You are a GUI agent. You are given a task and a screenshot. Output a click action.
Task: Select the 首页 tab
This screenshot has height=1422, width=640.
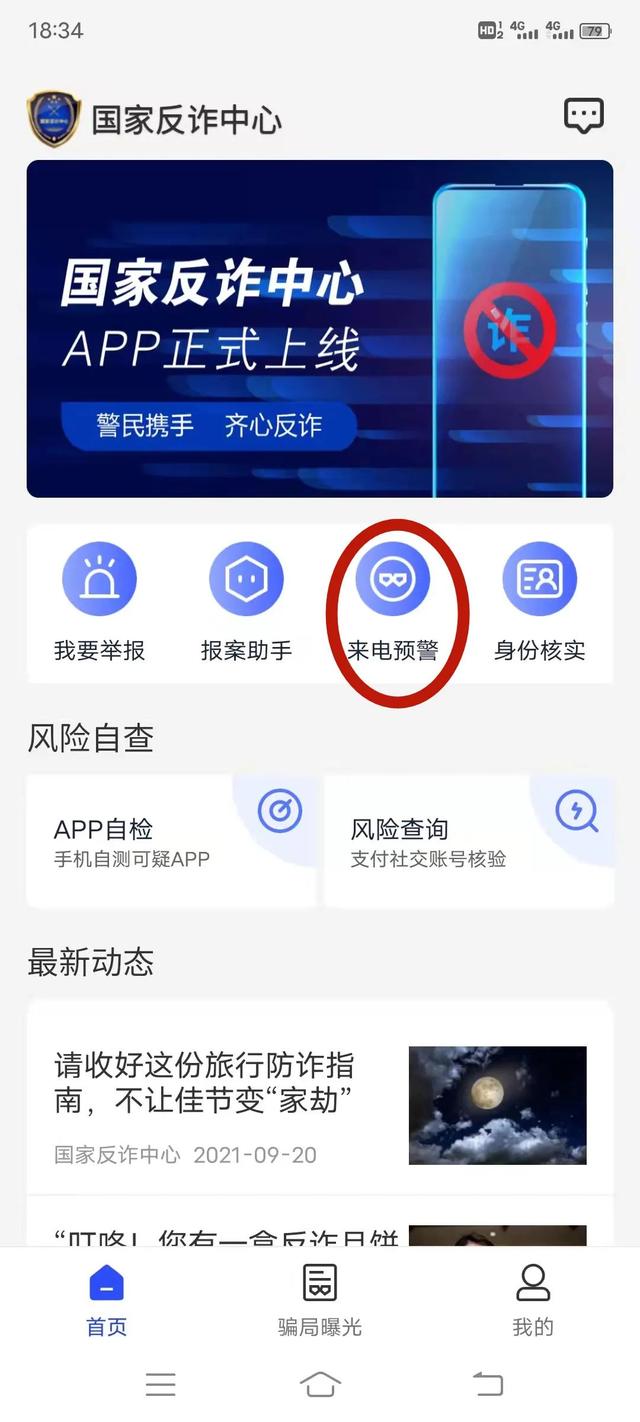(106, 1299)
